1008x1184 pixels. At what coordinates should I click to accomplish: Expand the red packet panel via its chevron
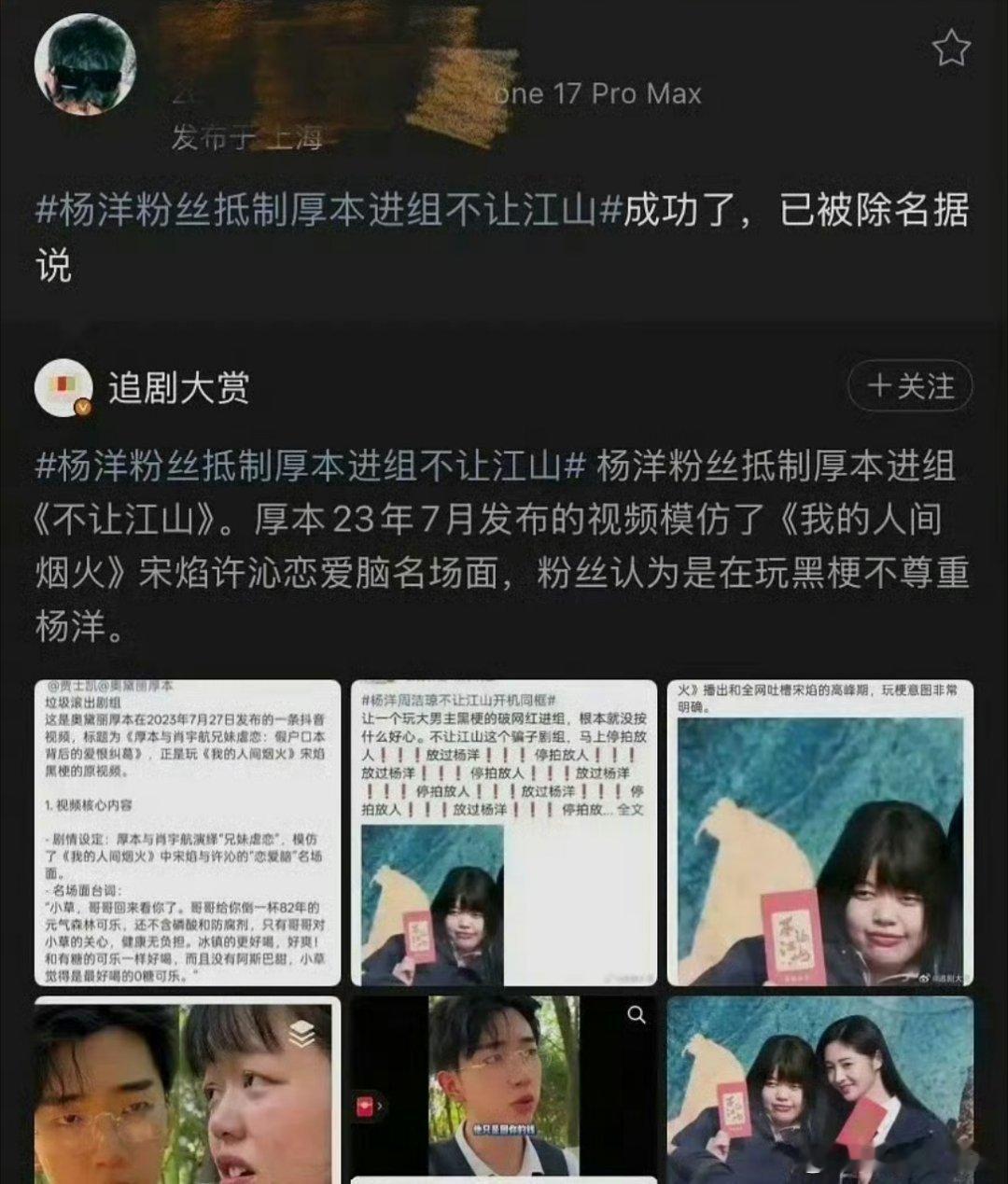click(x=380, y=1105)
